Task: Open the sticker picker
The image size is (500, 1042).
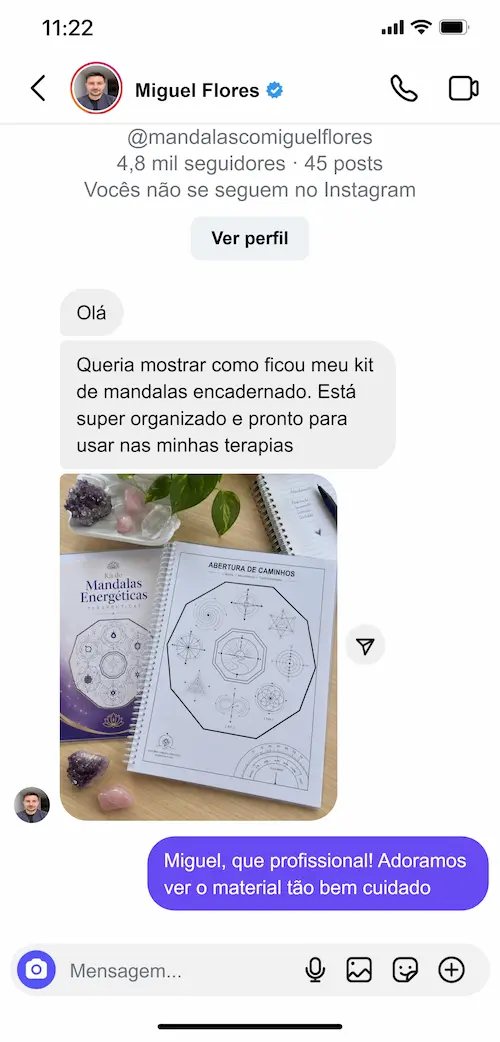Action: (x=405, y=970)
